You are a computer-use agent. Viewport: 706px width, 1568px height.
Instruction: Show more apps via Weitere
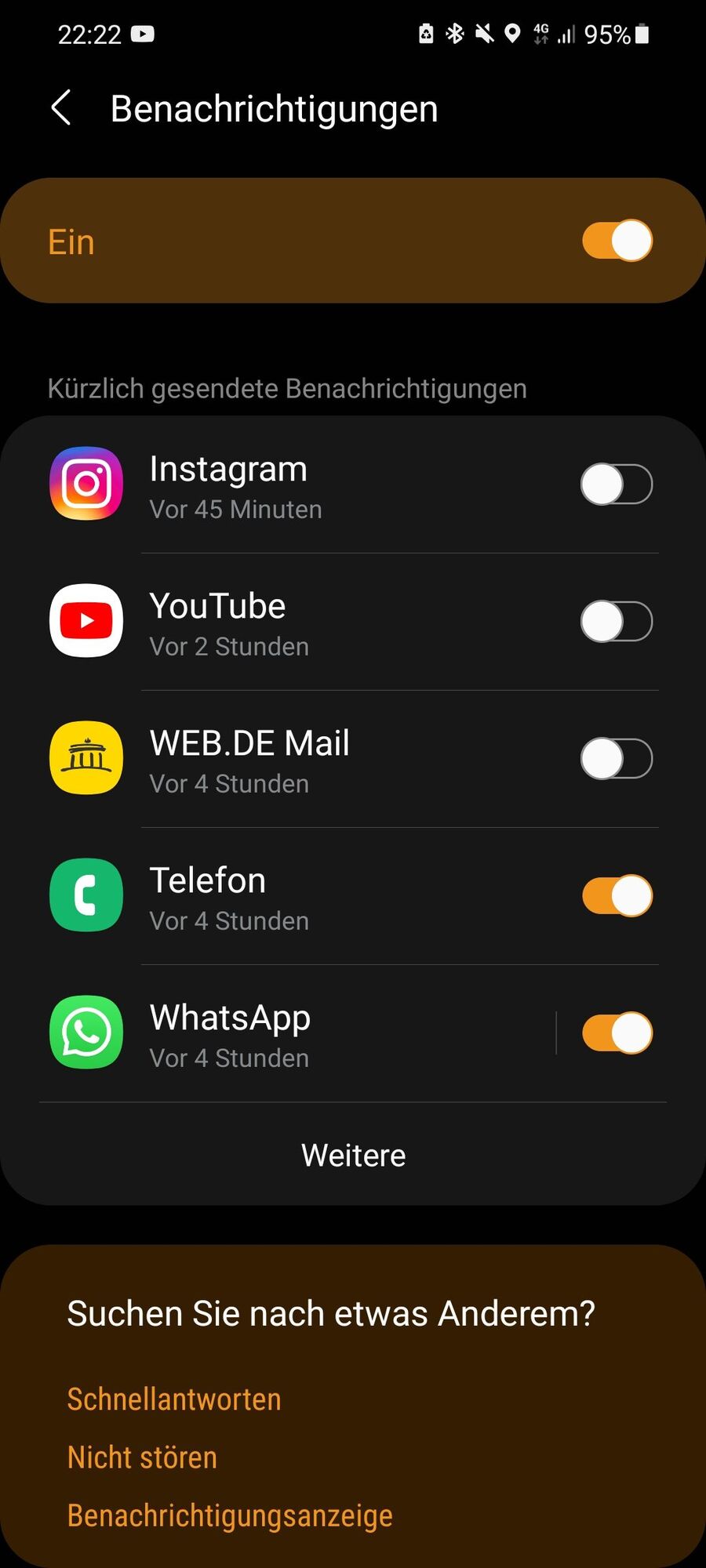click(x=353, y=1155)
